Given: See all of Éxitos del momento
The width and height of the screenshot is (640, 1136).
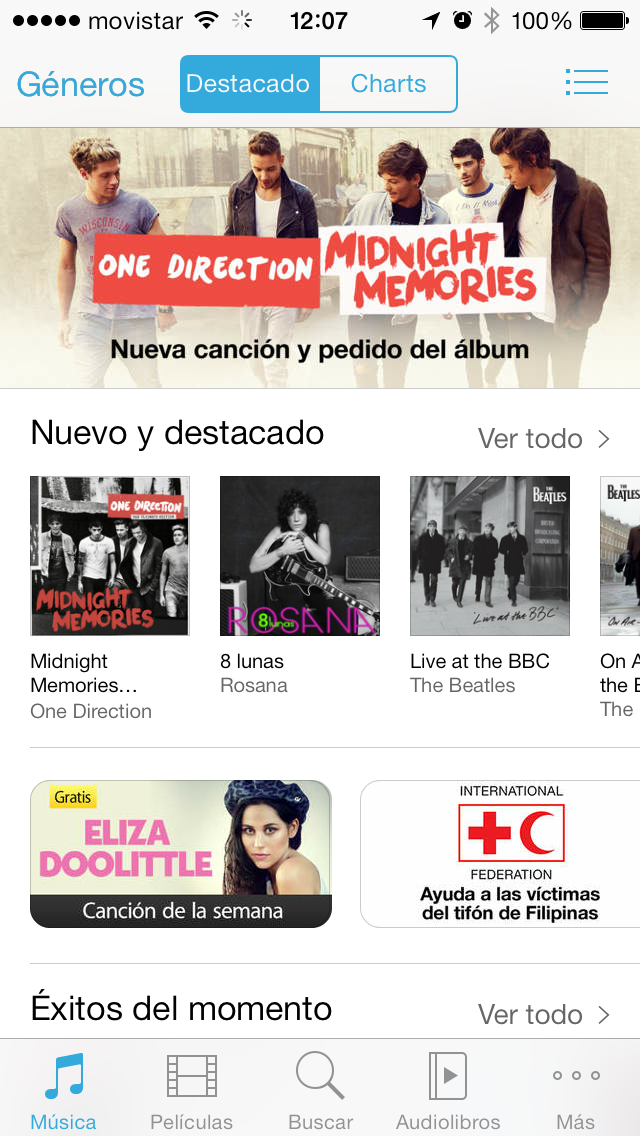Looking at the screenshot, I should tap(543, 1014).
